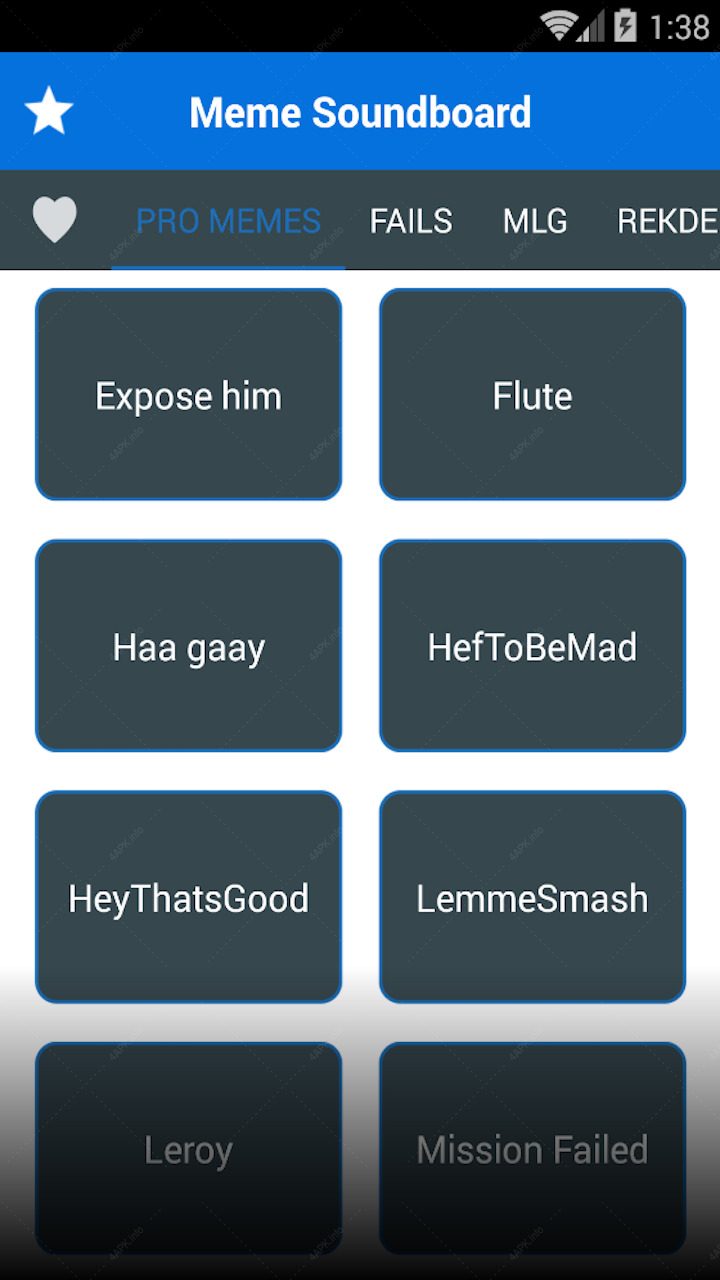Play the Mission Failed sound
Screen dimensions: 720x1280
click(x=532, y=1148)
